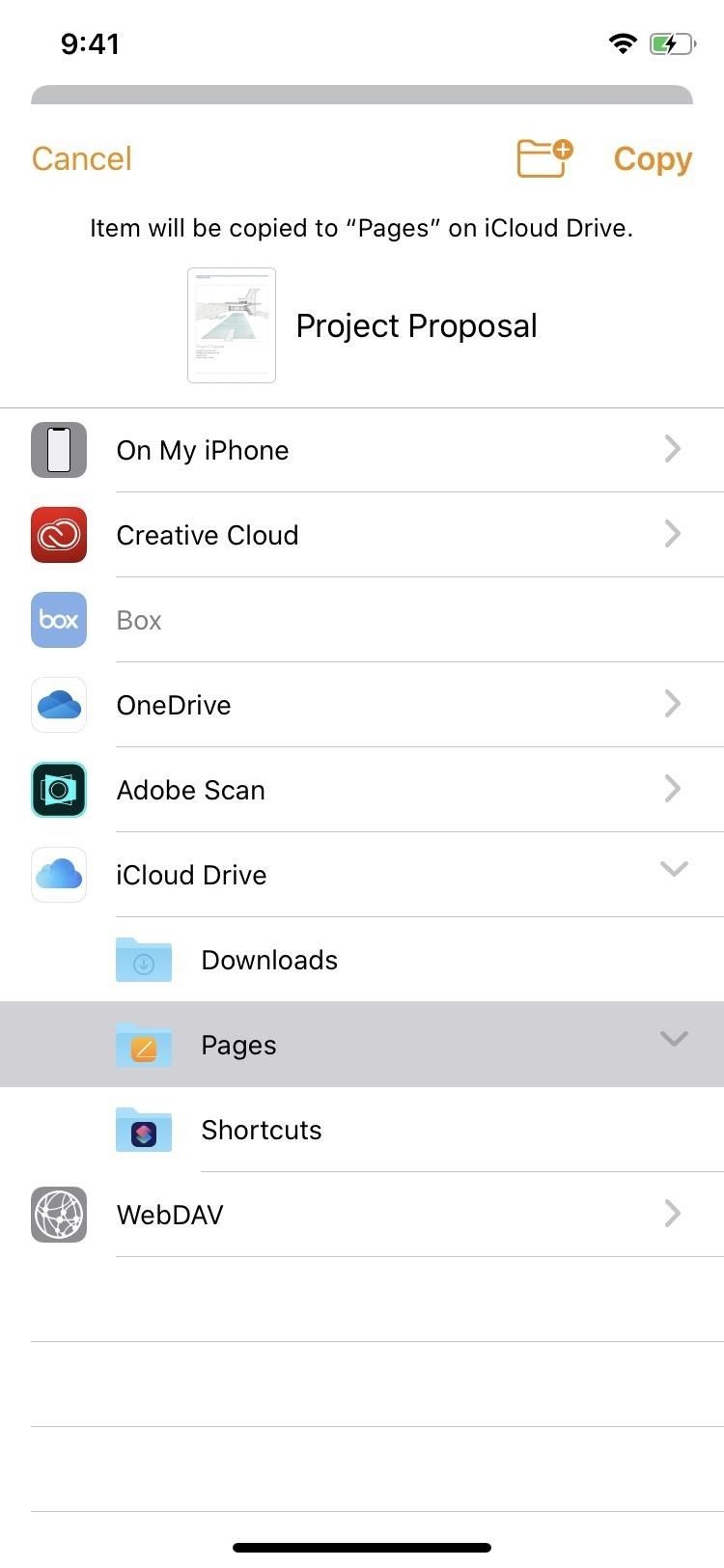Image resolution: width=724 pixels, height=1568 pixels.
Task: Expand the Creative Cloud location
Action: click(362, 535)
